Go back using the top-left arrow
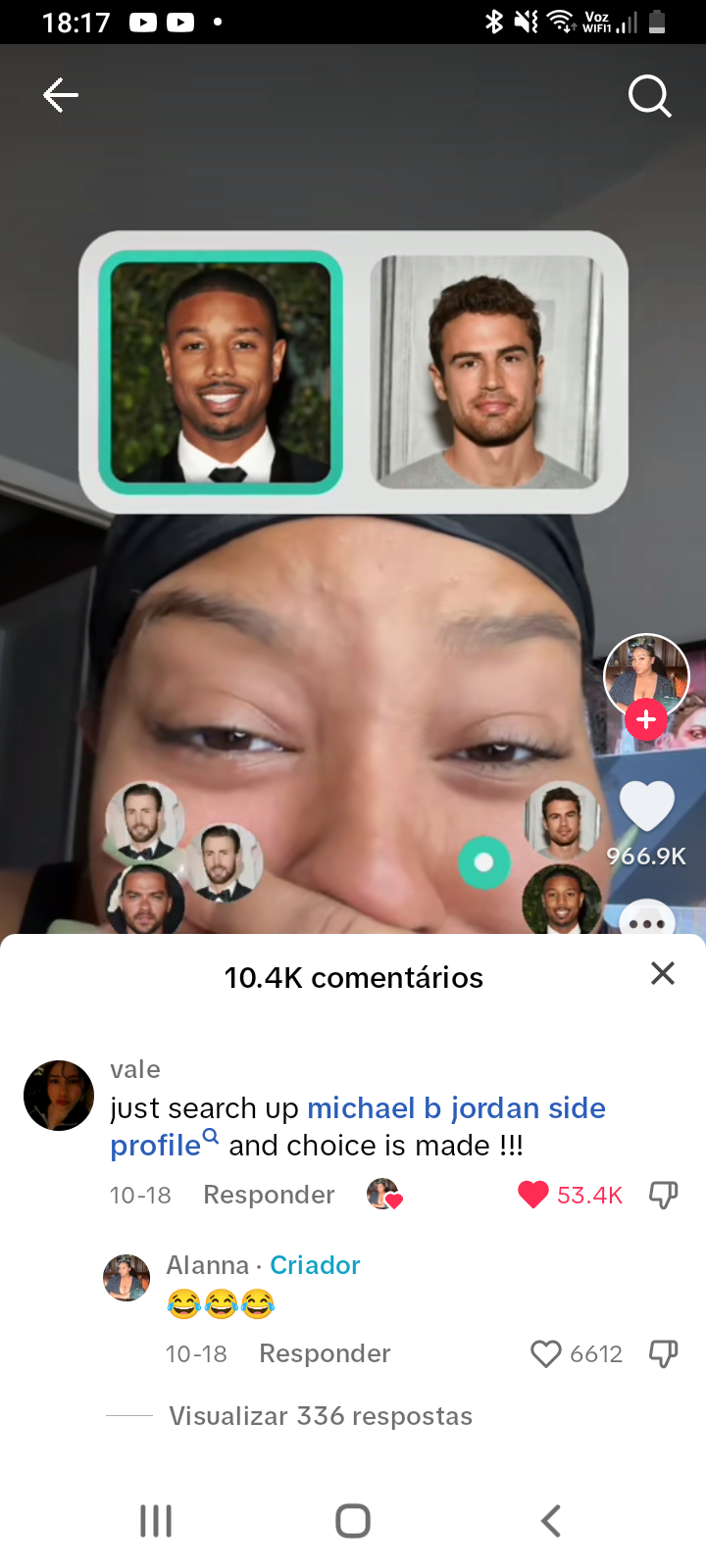Image resolution: width=706 pixels, height=1568 pixels. (x=61, y=95)
